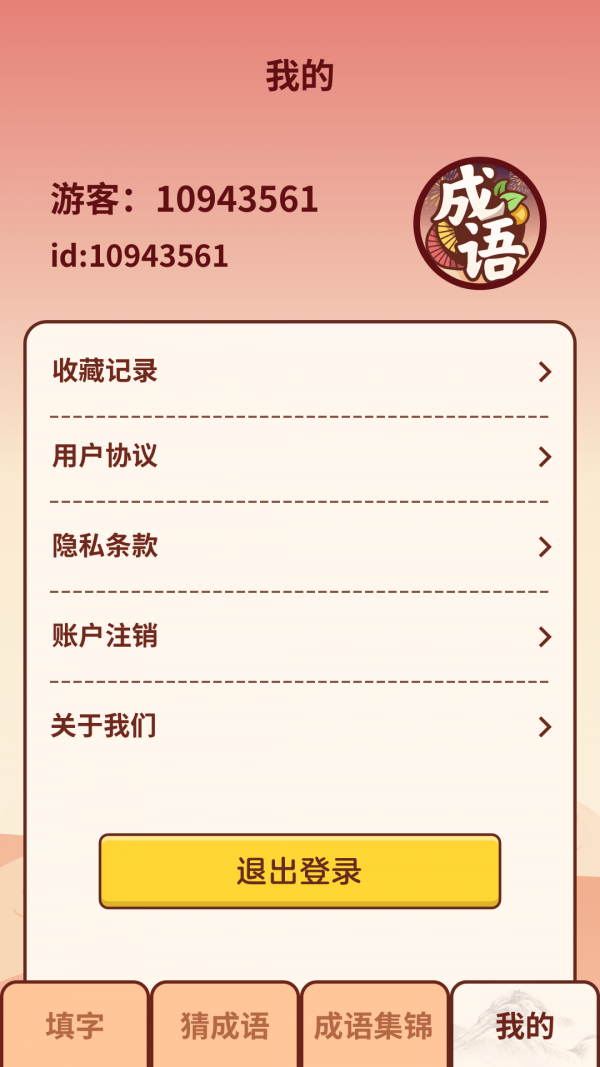View the 隐私条款 privacy terms

[300, 547]
